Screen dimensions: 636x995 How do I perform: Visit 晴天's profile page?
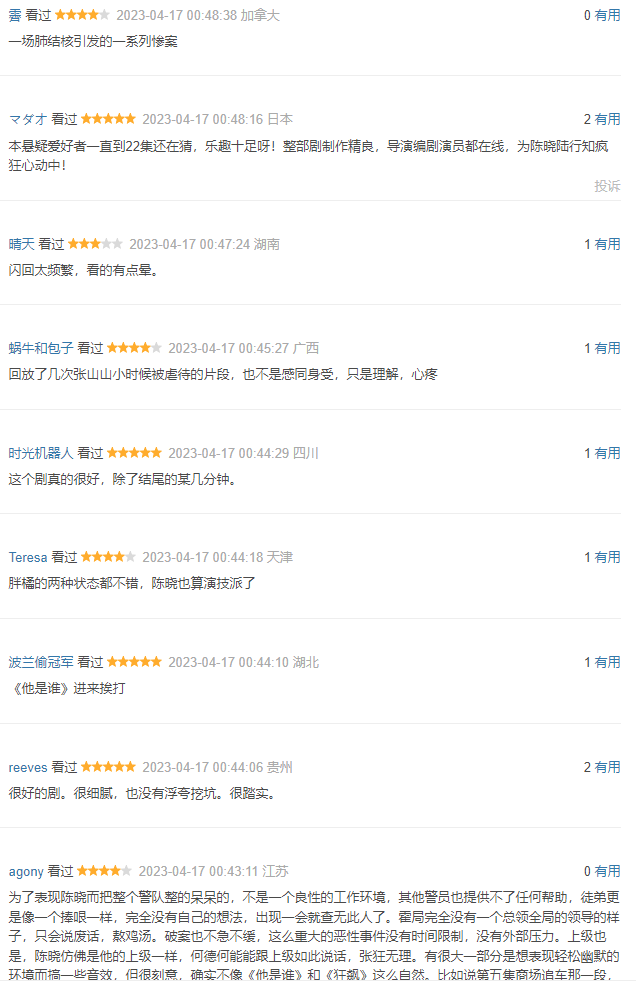[22, 244]
